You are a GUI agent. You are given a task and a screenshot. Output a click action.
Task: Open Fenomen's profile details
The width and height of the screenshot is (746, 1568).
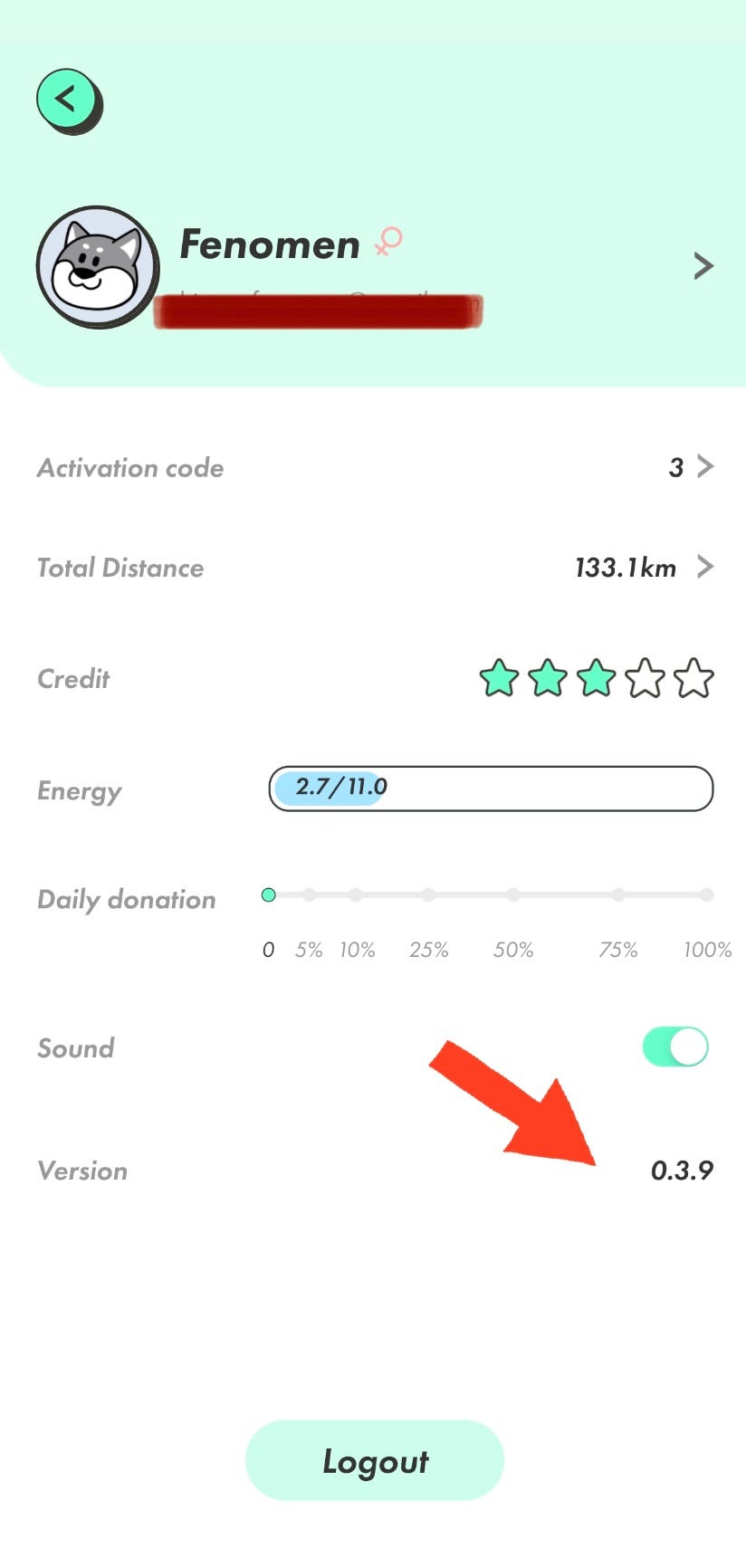(703, 266)
